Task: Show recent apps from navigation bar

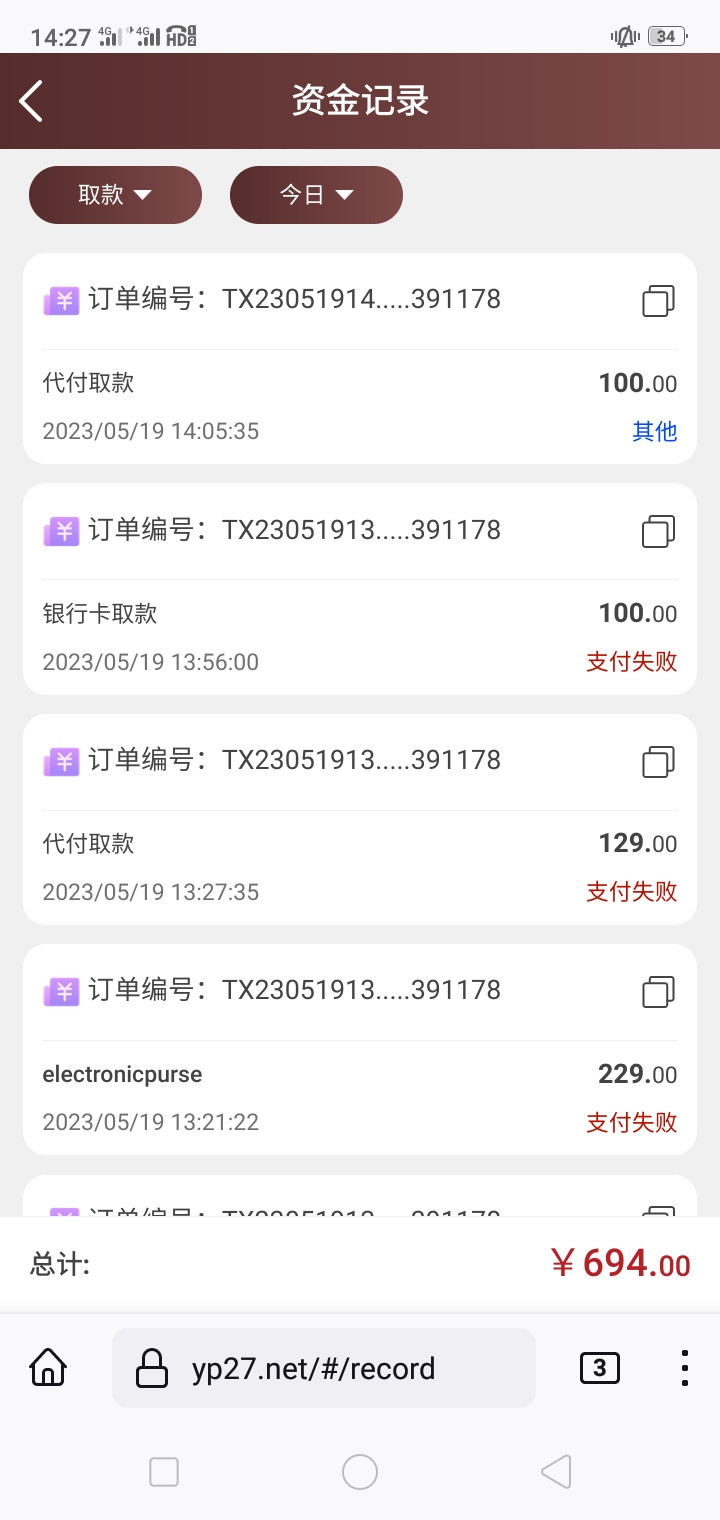Action: (164, 1472)
